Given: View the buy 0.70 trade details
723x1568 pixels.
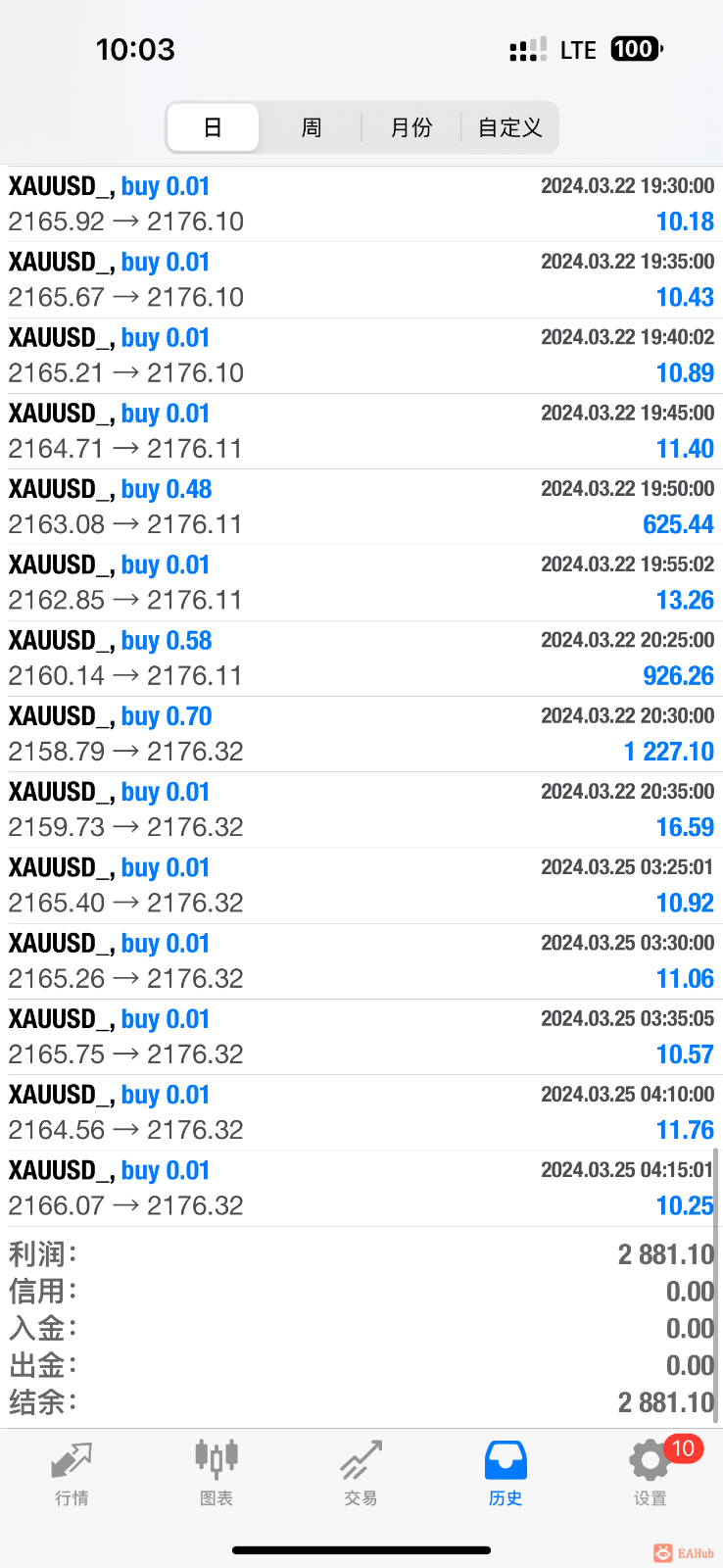Looking at the screenshot, I should click(x=361, y=734).
